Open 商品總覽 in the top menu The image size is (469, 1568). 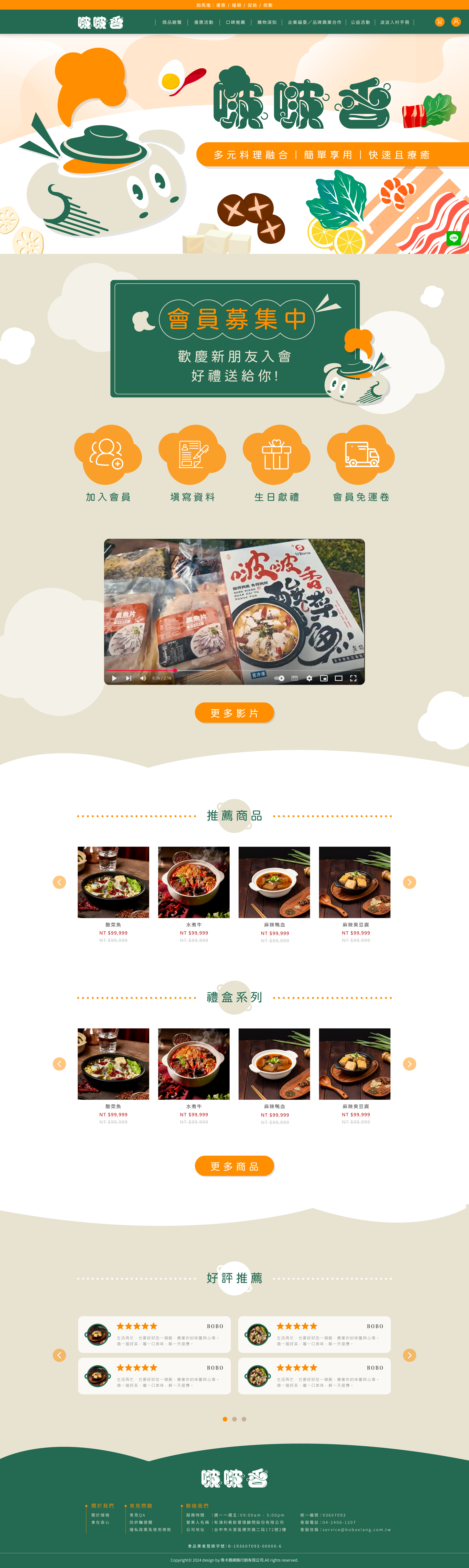(x=172, y=22)
